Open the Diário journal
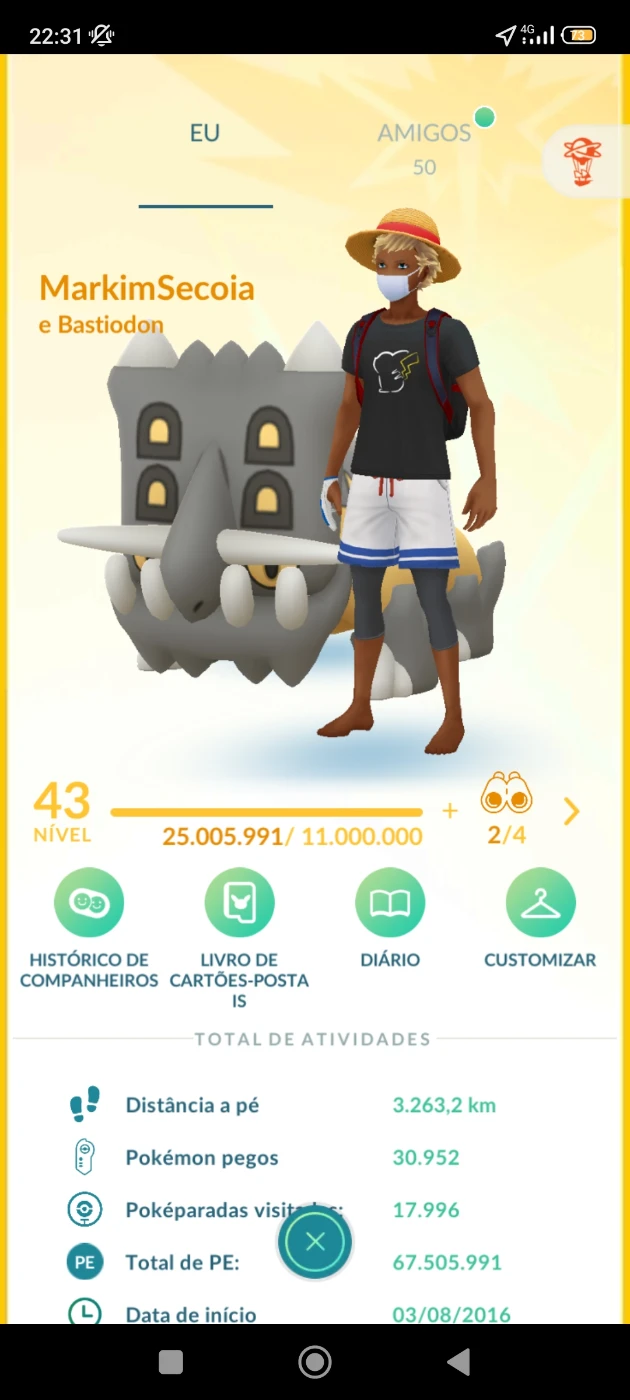 [390, 918]
